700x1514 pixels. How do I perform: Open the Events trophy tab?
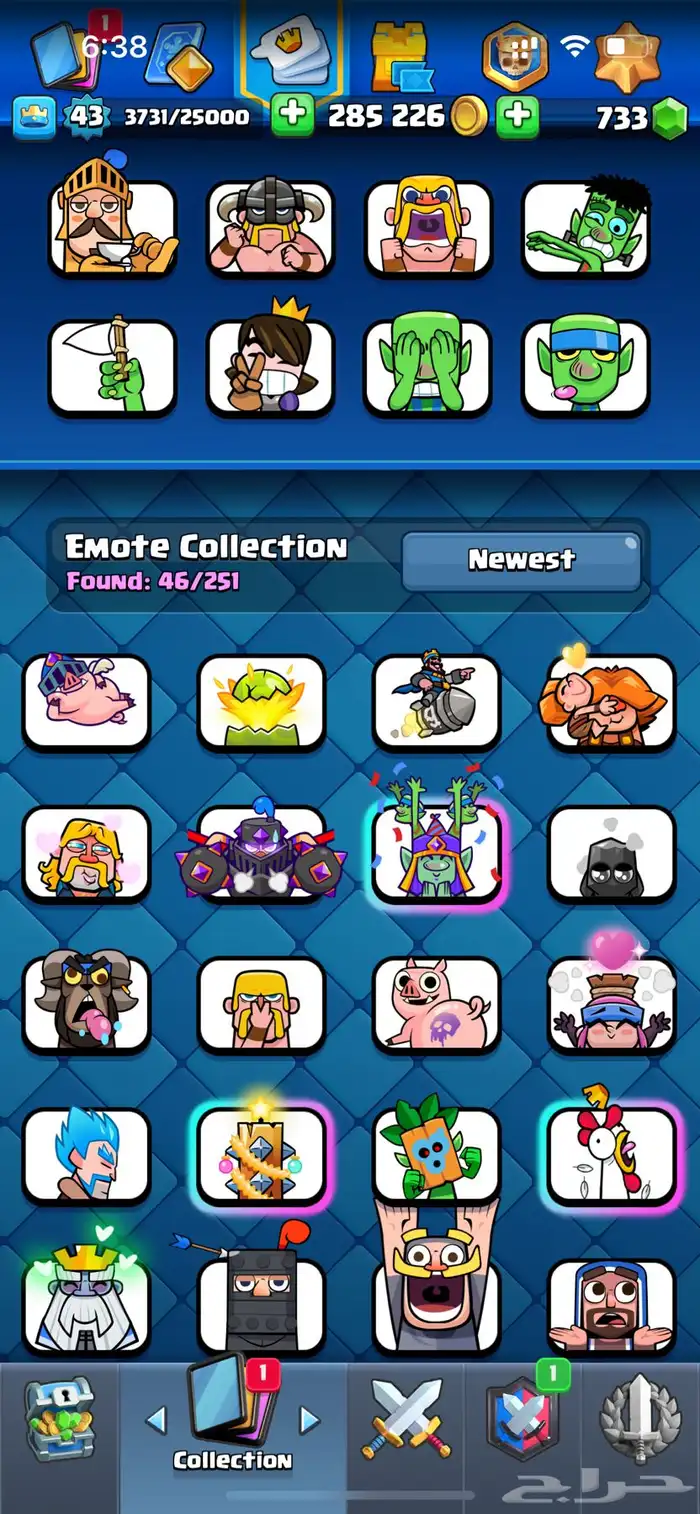click(640, 1419)
